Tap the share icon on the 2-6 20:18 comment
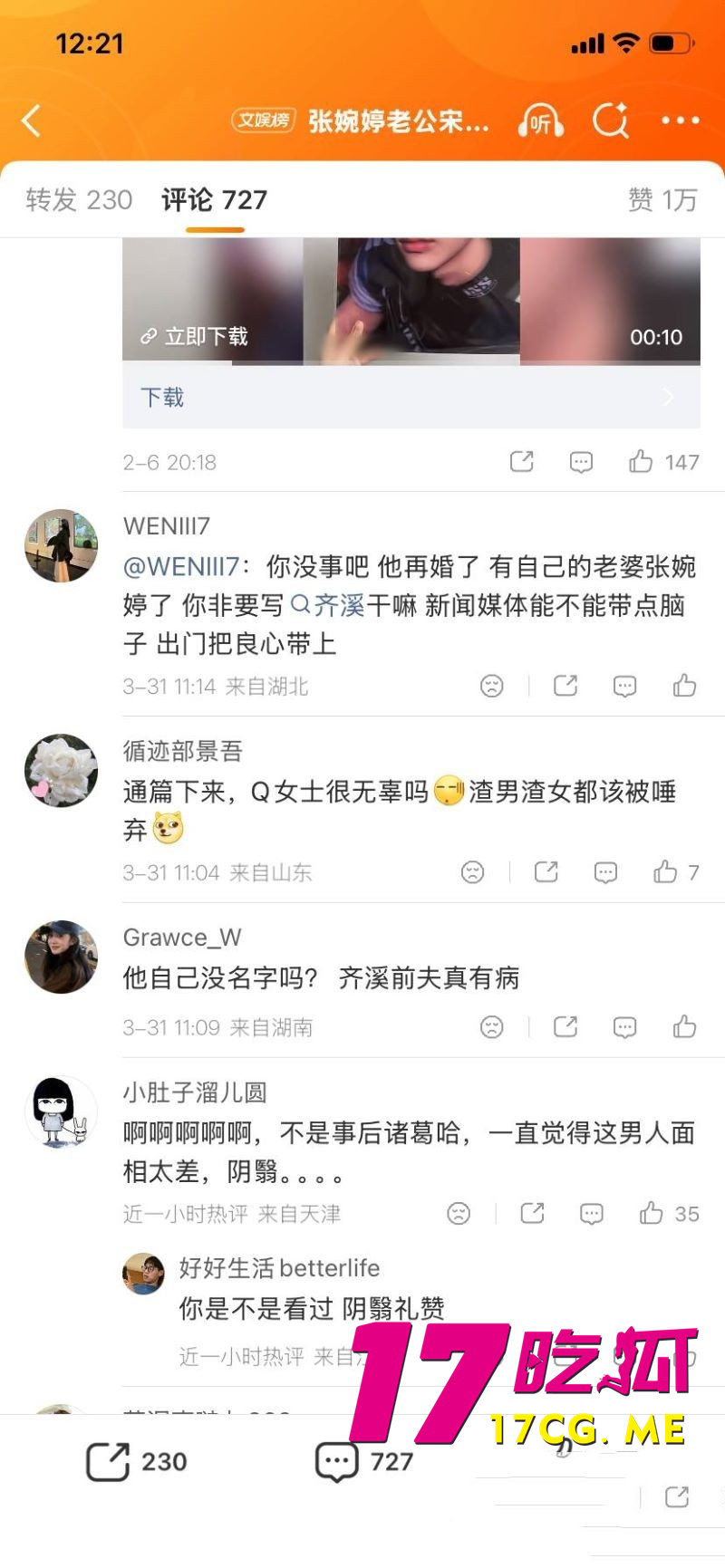The image size is (725, 1568). click(x=521, y=462)
